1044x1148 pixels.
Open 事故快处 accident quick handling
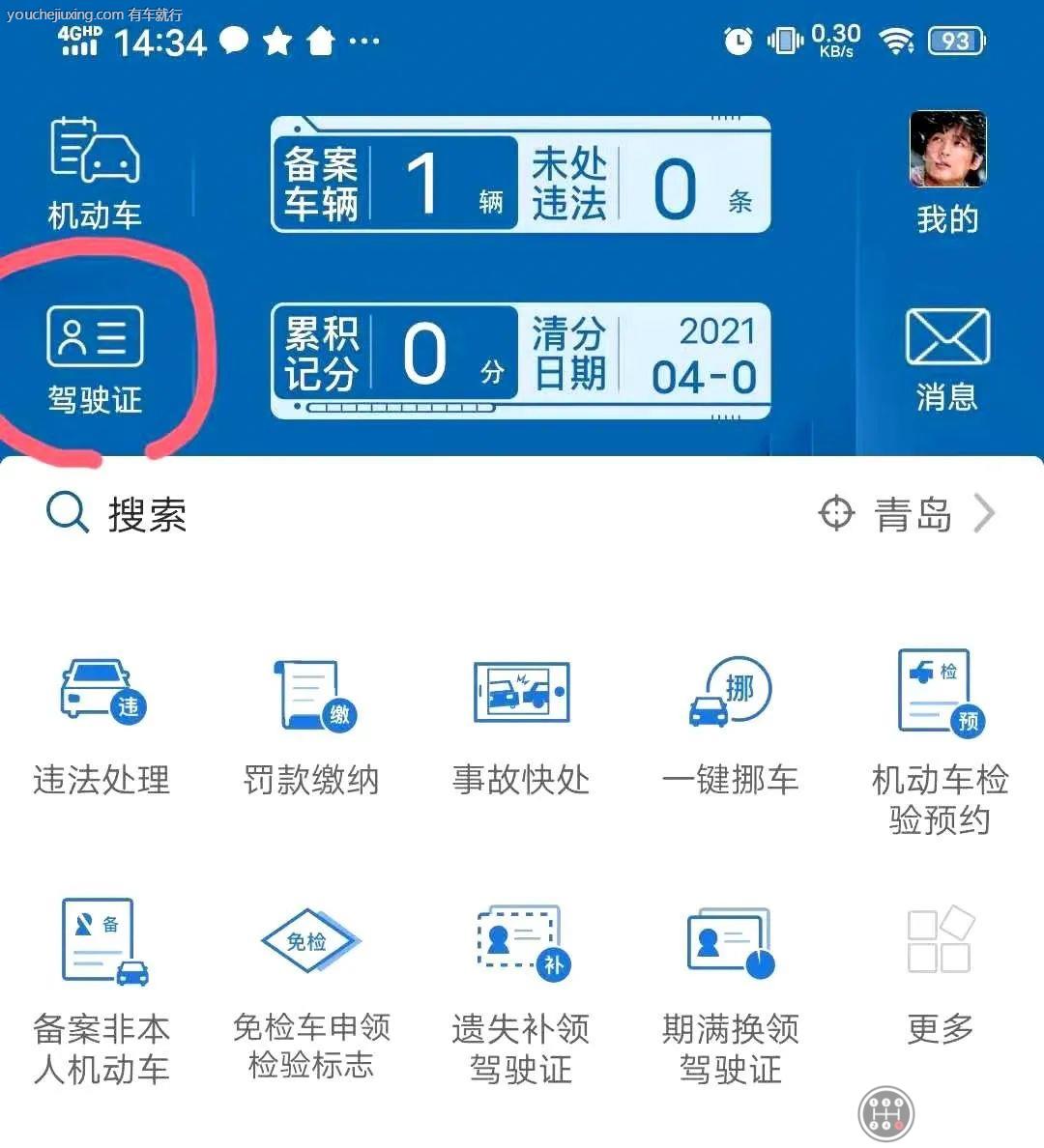pyautogui.click(x=520, y=725)
